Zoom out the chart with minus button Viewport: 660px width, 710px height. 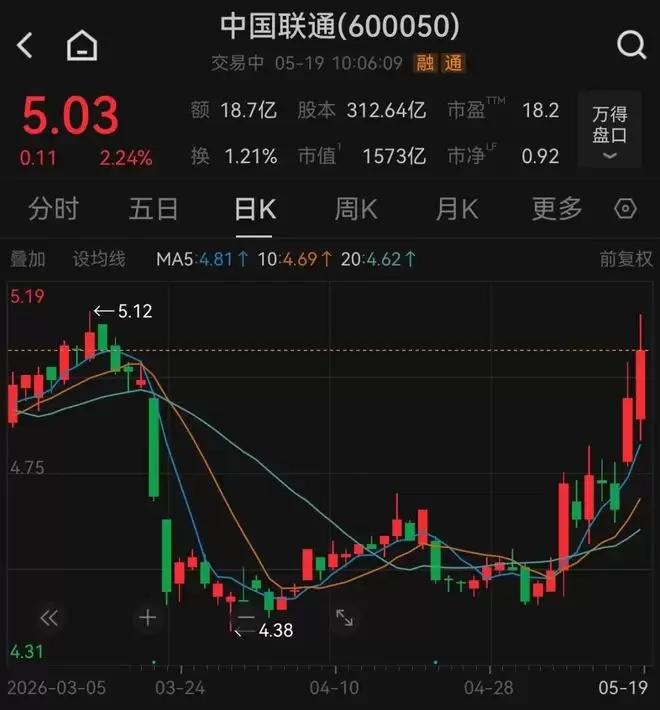point(246,618)
